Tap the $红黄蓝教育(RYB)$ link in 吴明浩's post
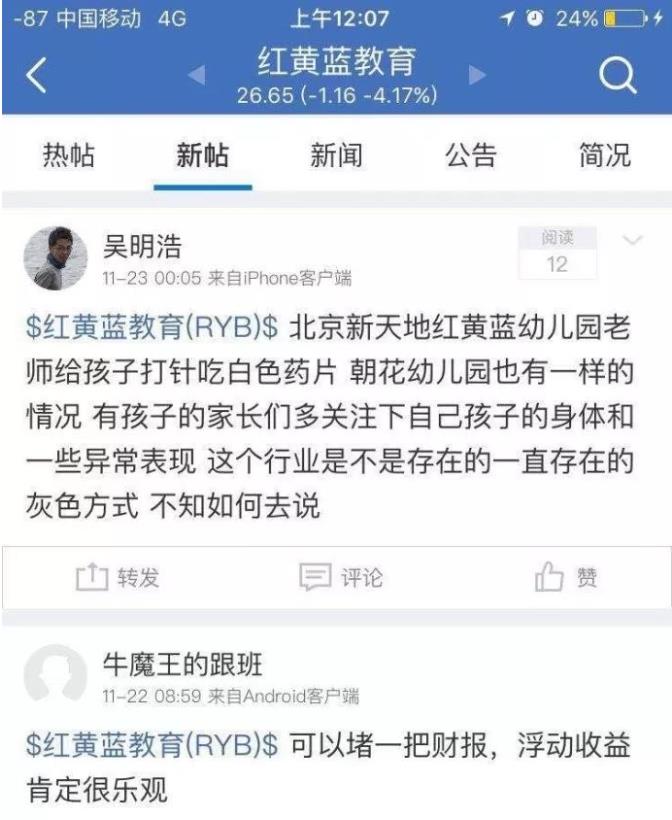 (151, 328)
